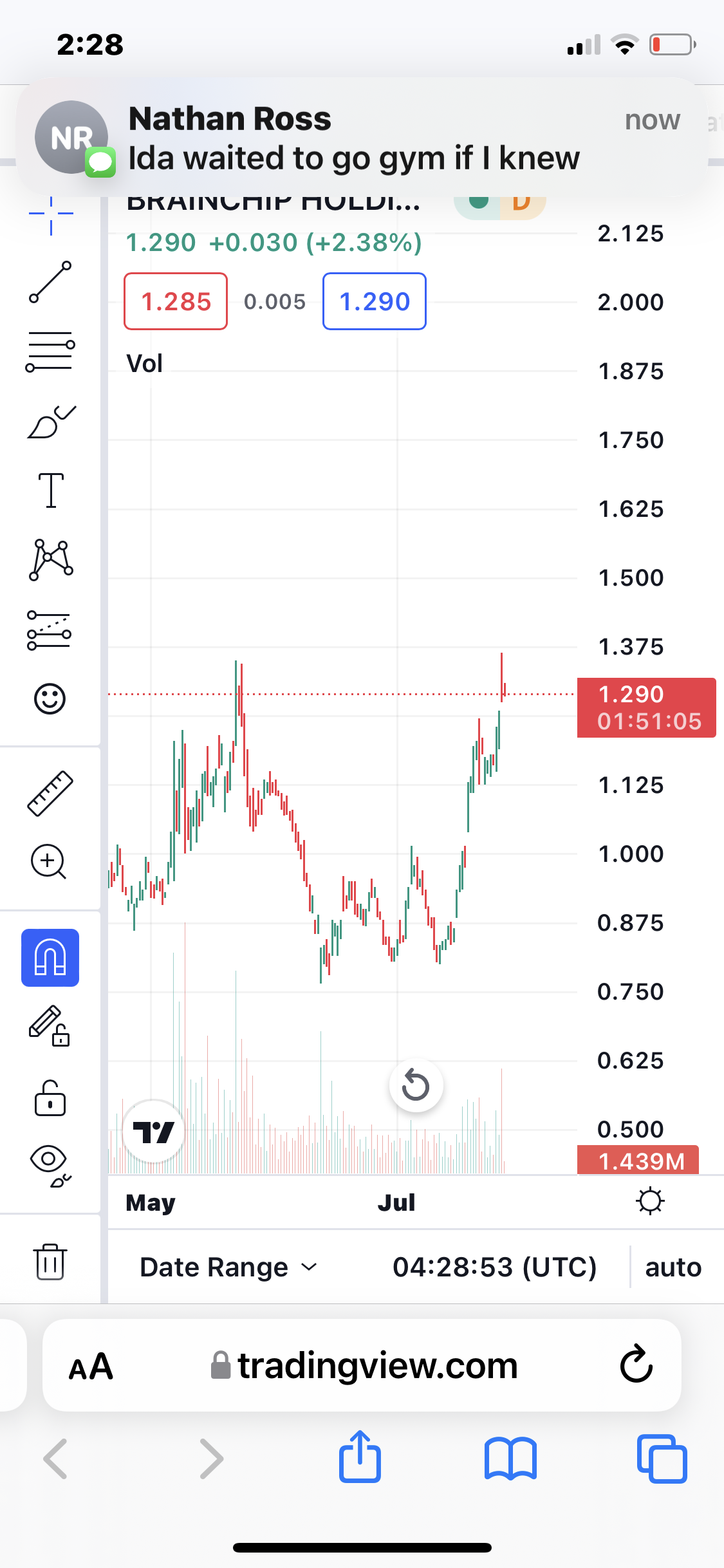Select the trend line drawing tool
This screenshot has height=1568, width=724.
click(50, 282)
